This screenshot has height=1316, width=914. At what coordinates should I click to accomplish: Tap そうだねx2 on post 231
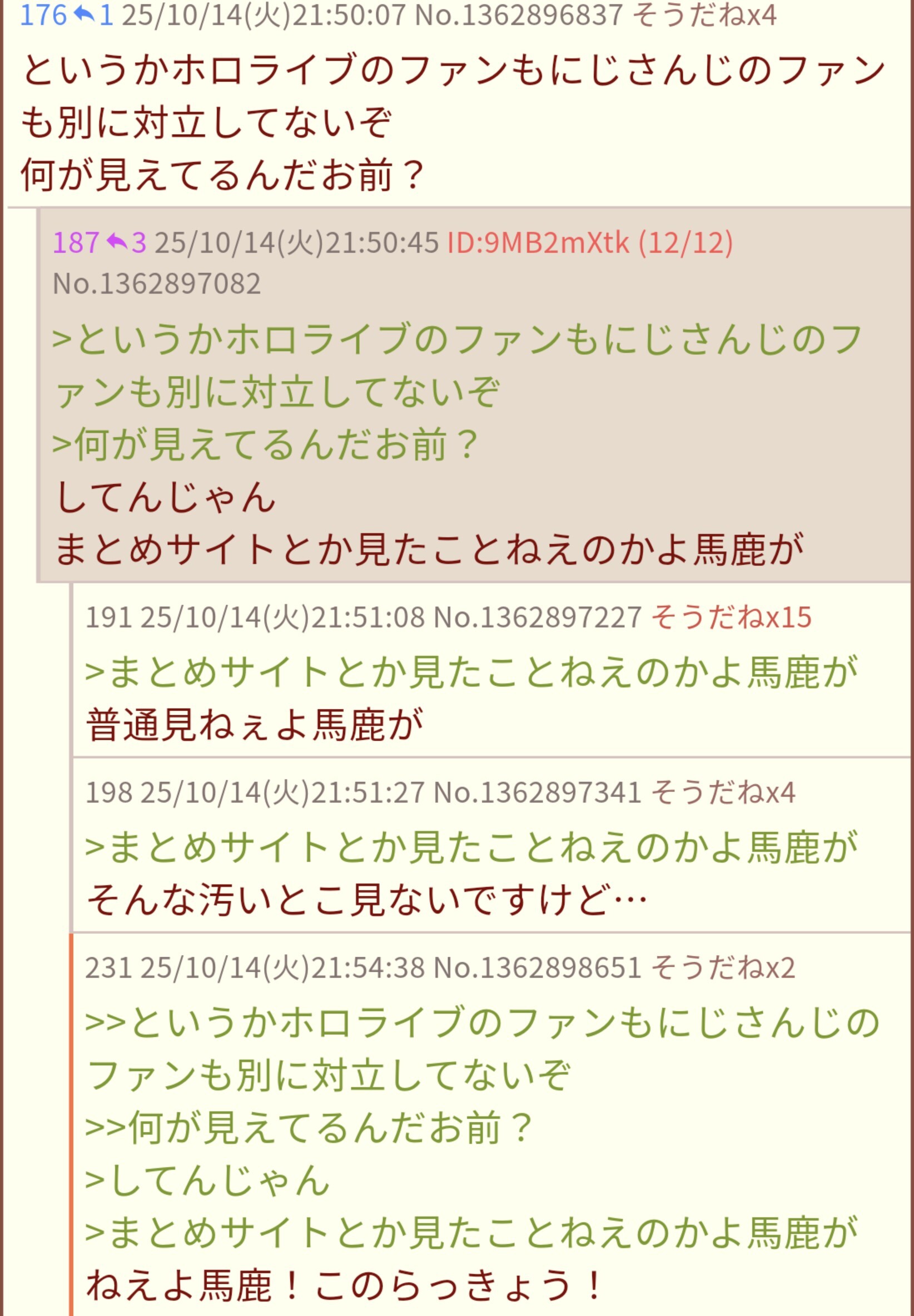pos(723,968)
